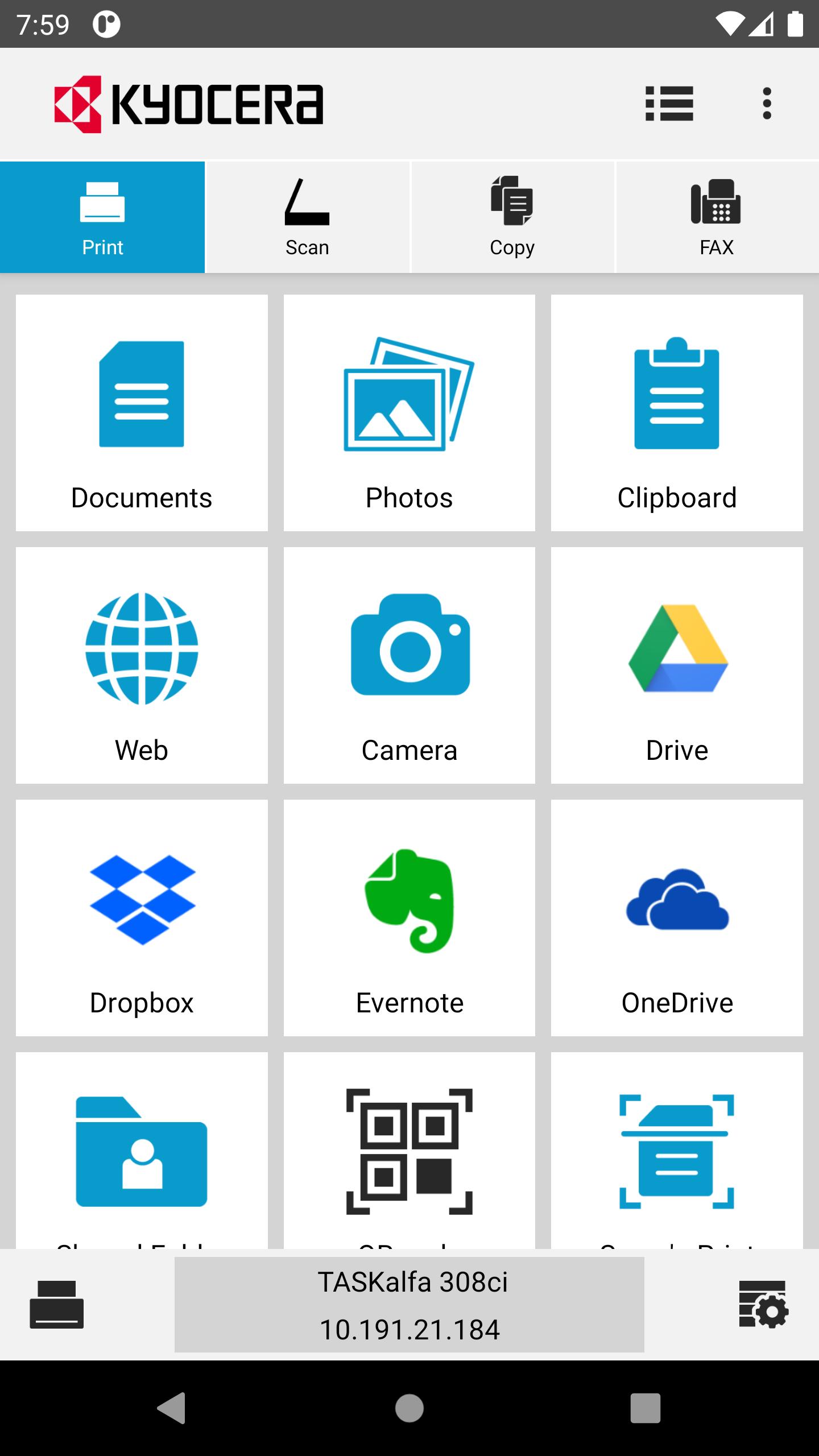
Task: Tap the printer icon at bottom left
Action: tap(57, 1305)
